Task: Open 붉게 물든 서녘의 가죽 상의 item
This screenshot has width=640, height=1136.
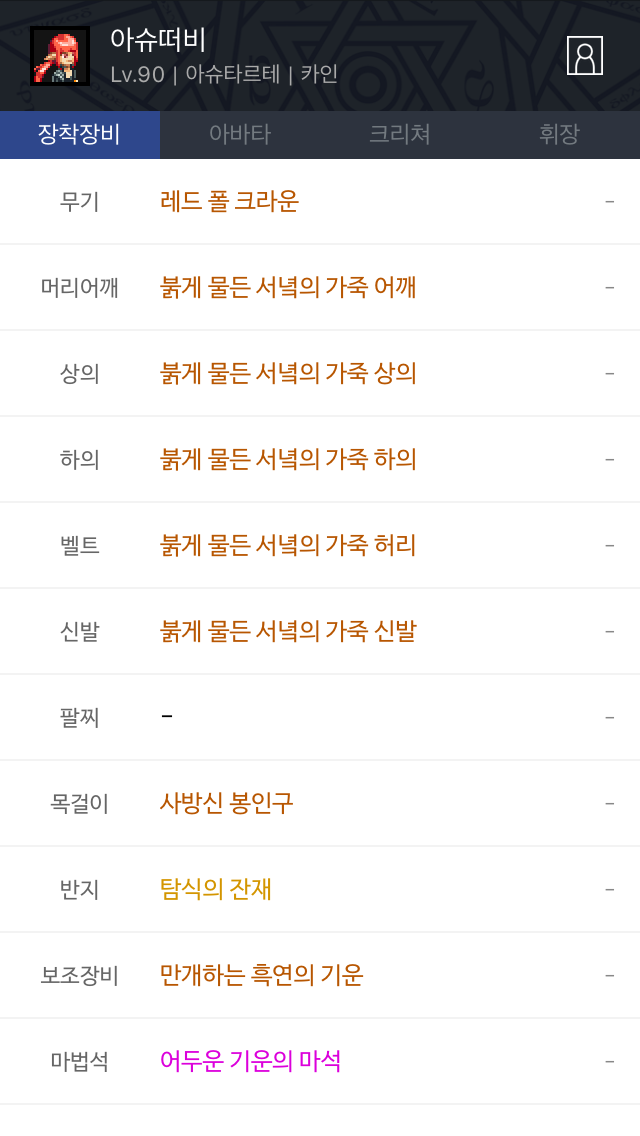Action: [x=288, y=374]
